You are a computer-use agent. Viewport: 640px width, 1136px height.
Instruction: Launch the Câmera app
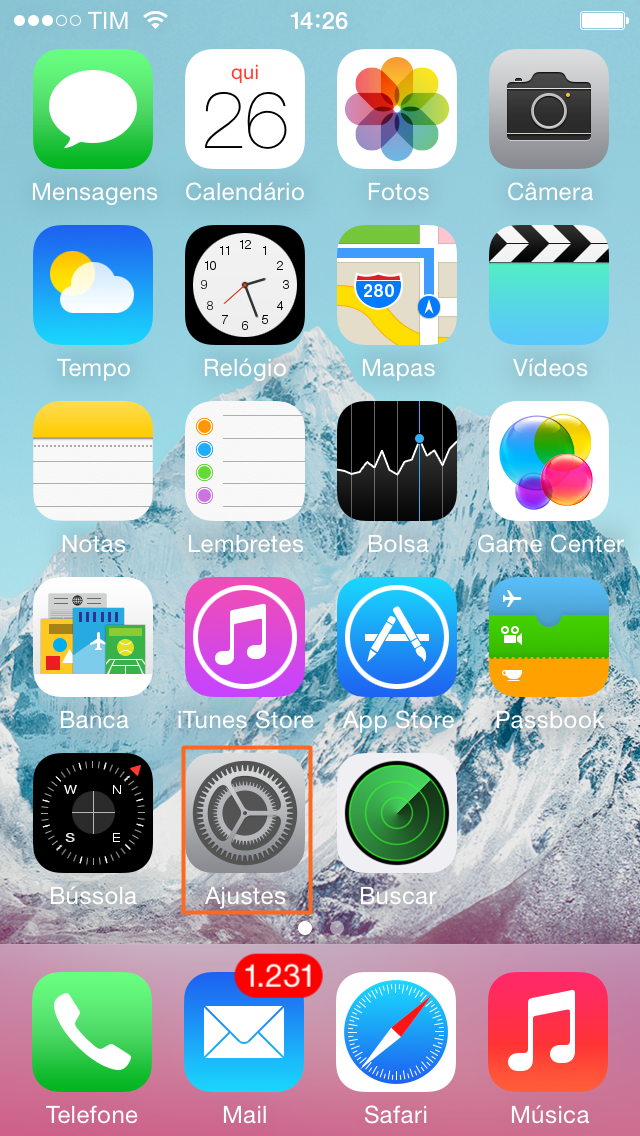[549, 109]
